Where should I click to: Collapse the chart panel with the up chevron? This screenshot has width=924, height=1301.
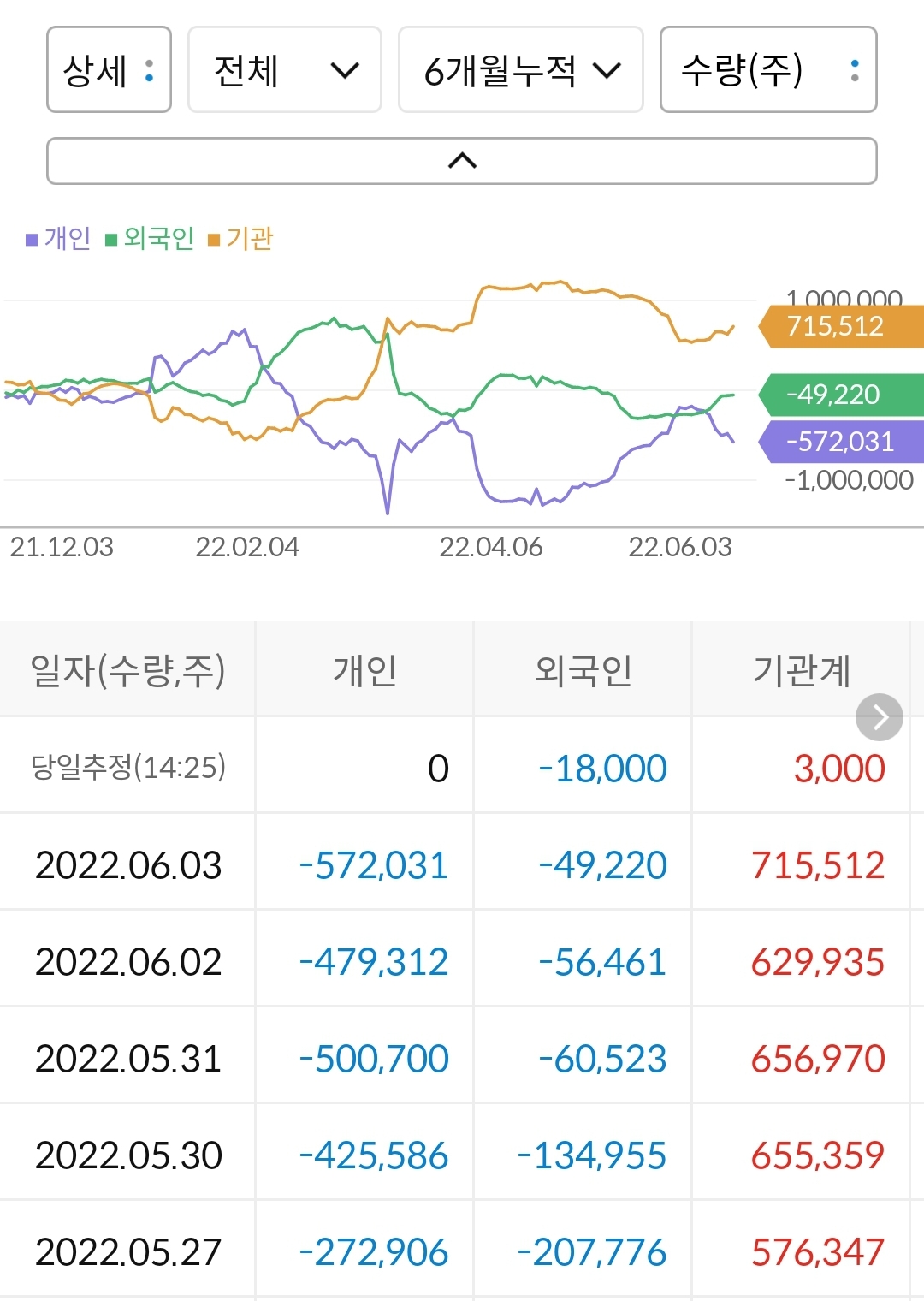click(x=461, y=160)
